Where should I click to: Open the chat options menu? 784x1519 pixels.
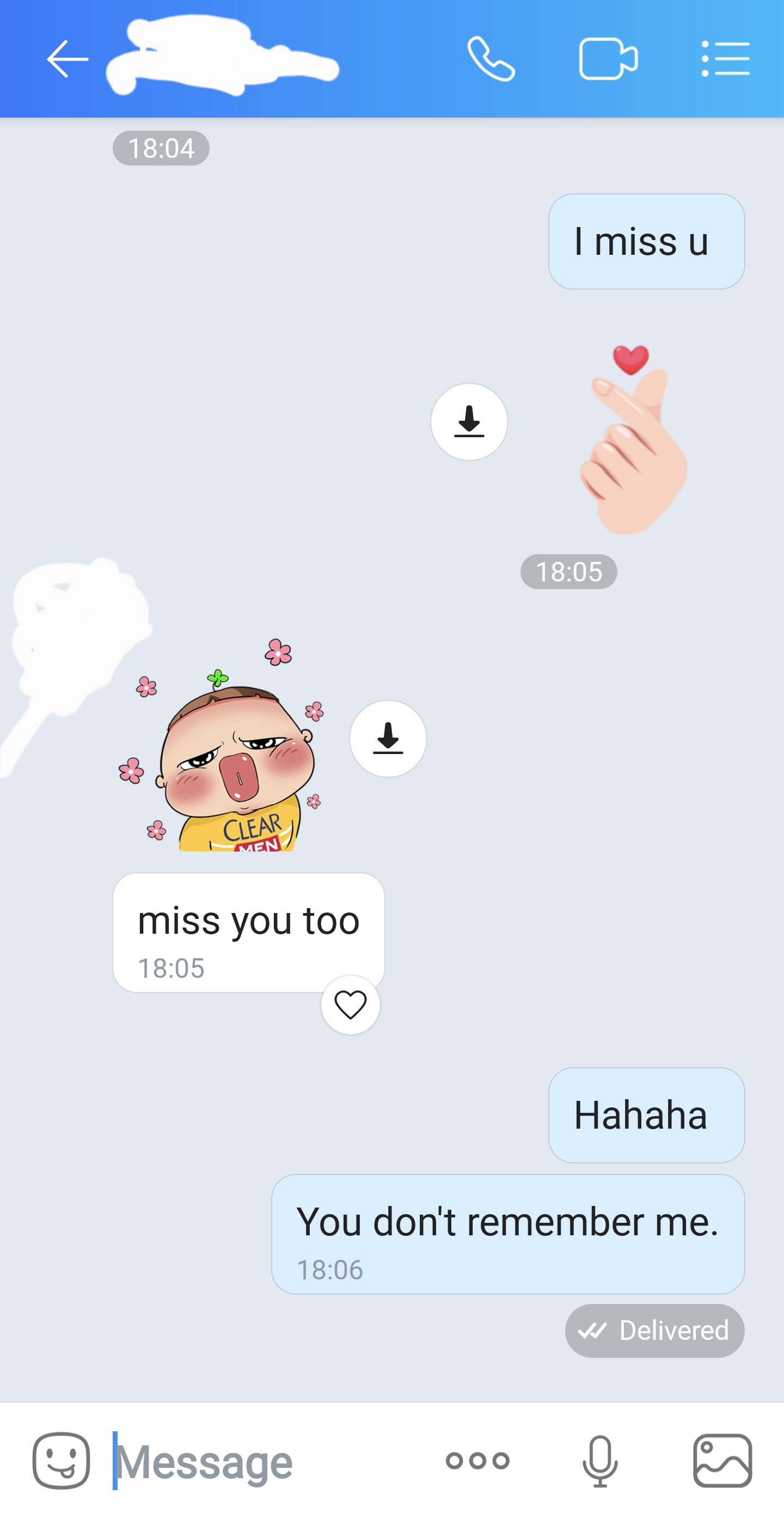point(725,59)
